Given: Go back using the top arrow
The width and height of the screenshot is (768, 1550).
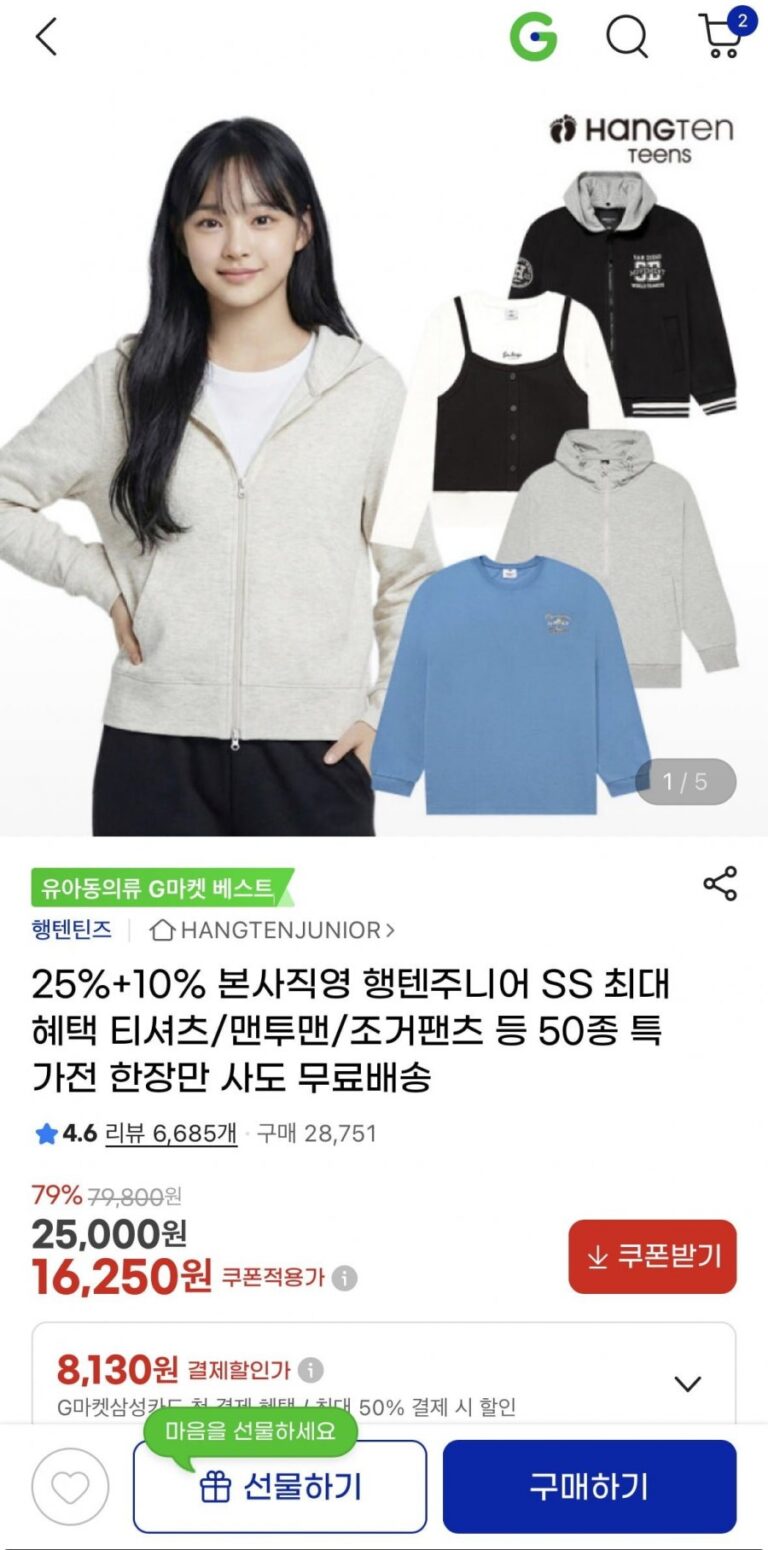Looking at the screenshot, I should 46,37.
